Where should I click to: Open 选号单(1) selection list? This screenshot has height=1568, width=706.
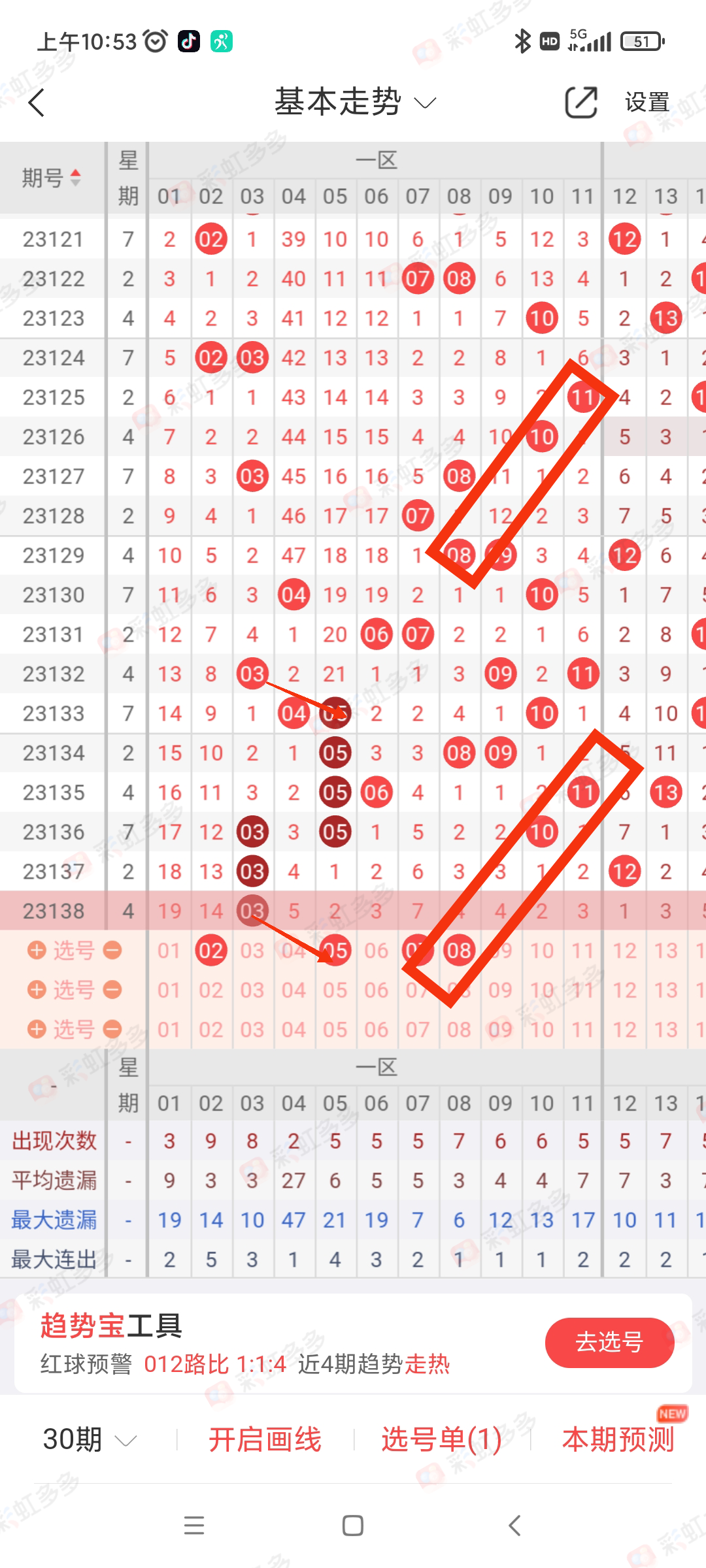click(441, 1440)
